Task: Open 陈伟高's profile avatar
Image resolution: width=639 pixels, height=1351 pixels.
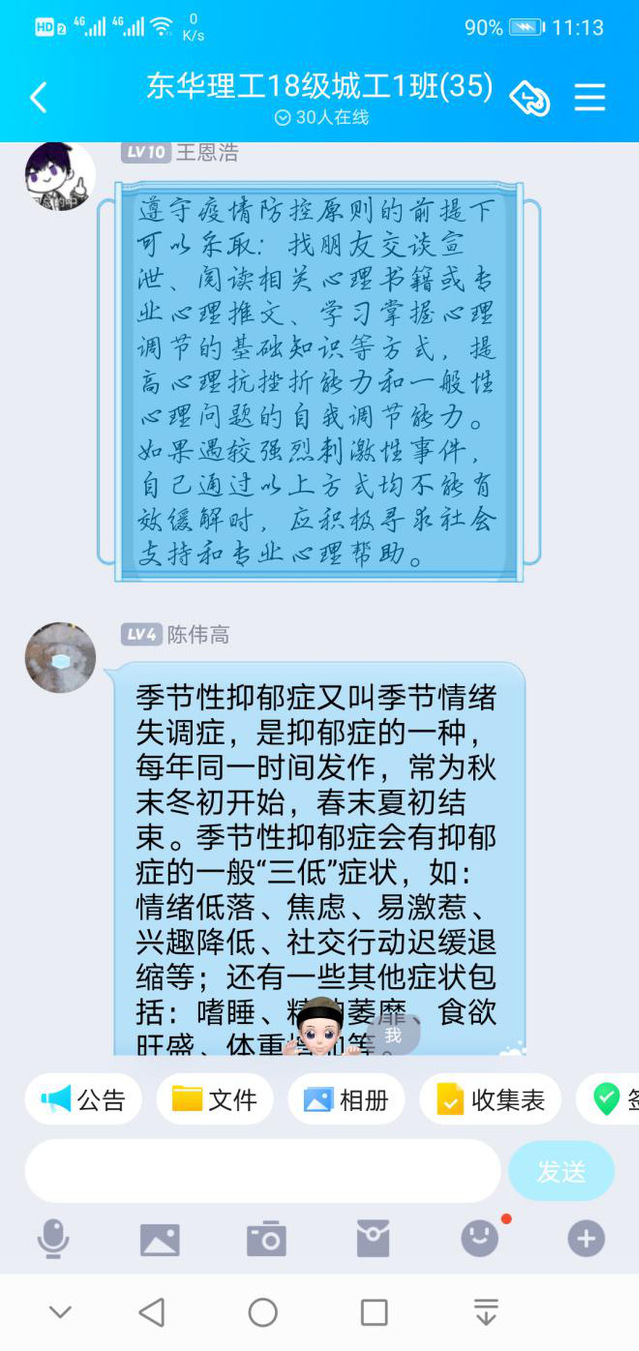Action: coord(60,658)
